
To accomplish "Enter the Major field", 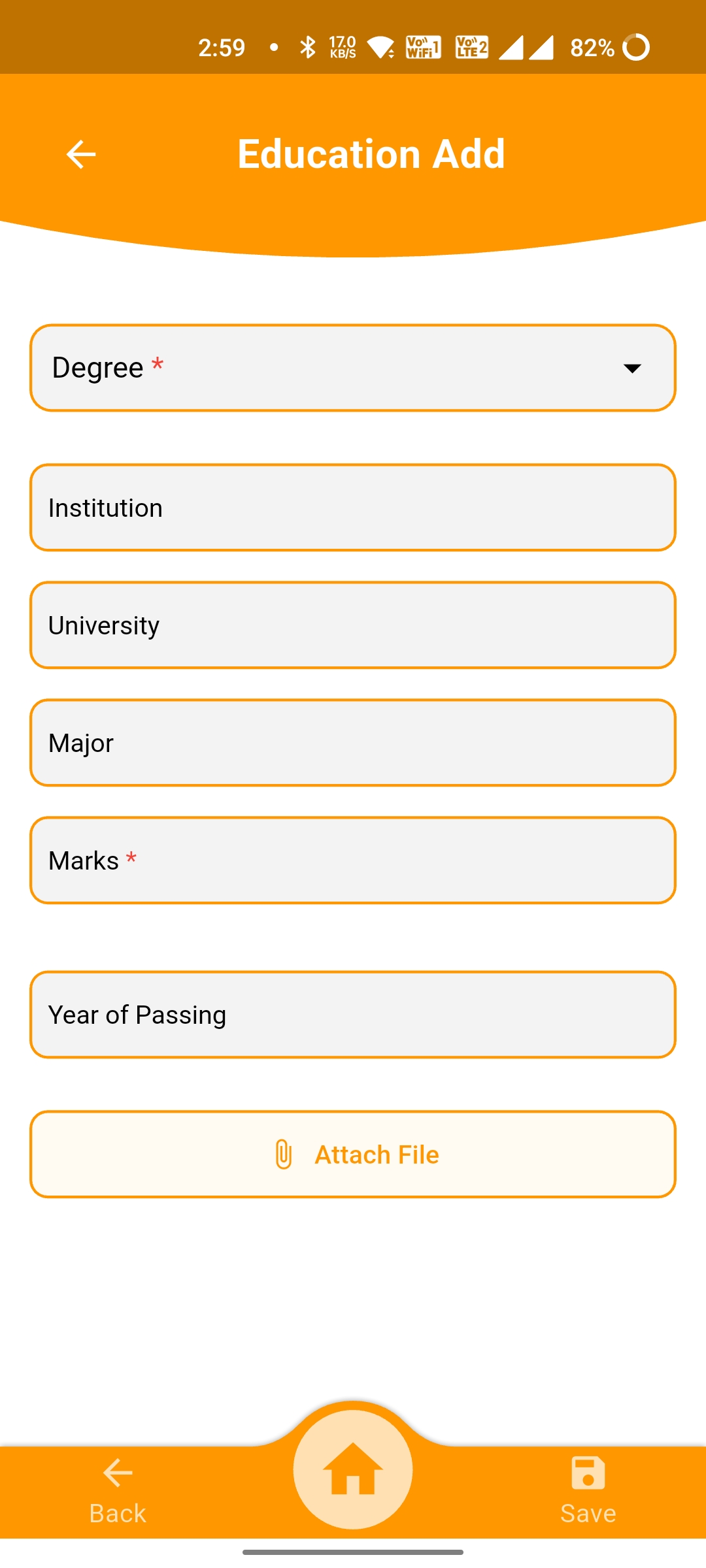I will tap(353, 743).
